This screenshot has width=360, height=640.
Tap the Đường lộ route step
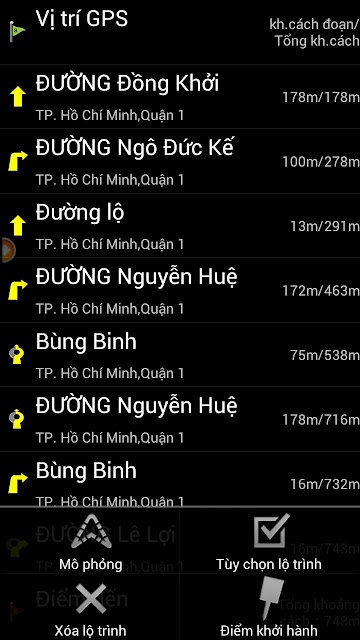pos(180,225)
